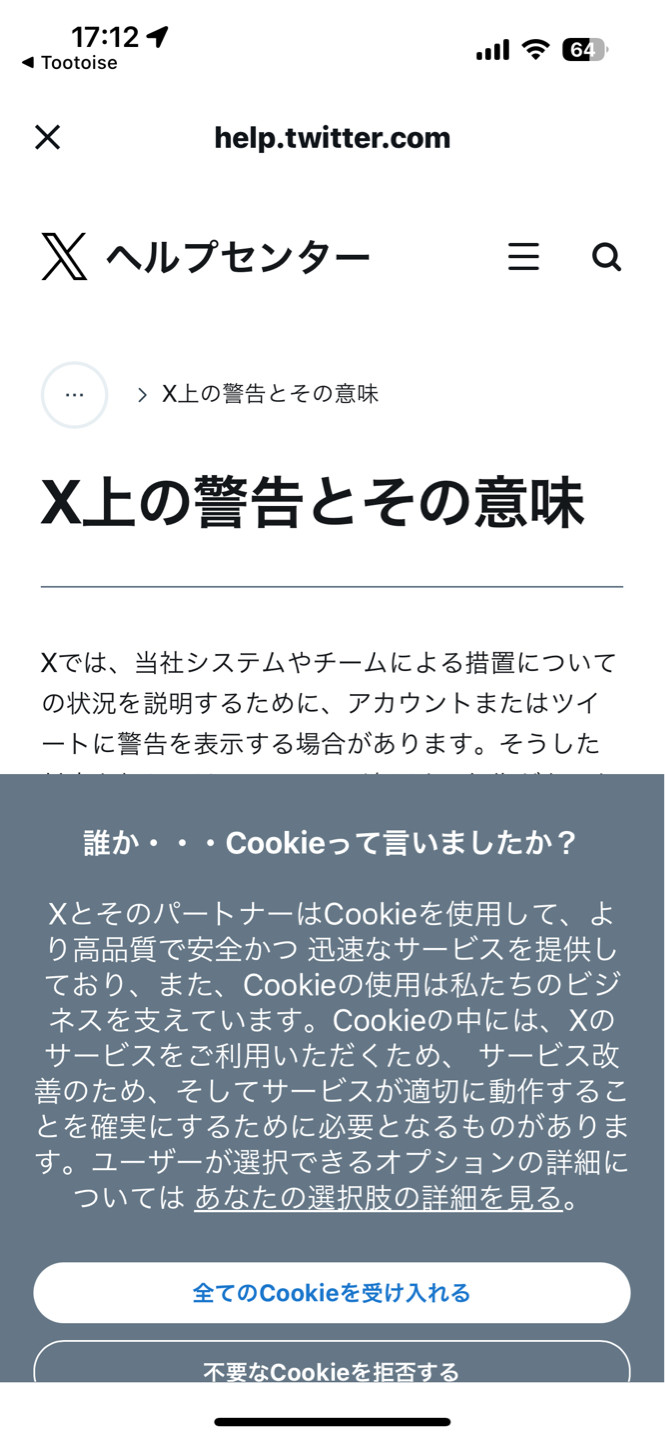Open the Help Center search
665x1440 pixels.
tap(606, 257)
